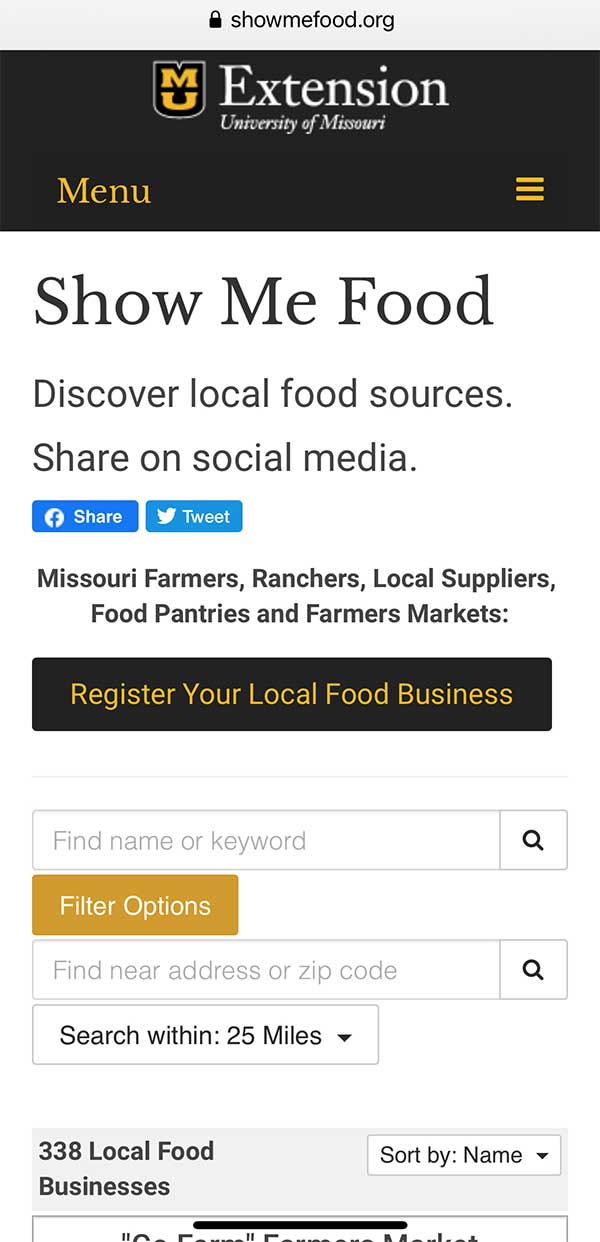
Task: Open Filter Options
Action: click(135, 906)
